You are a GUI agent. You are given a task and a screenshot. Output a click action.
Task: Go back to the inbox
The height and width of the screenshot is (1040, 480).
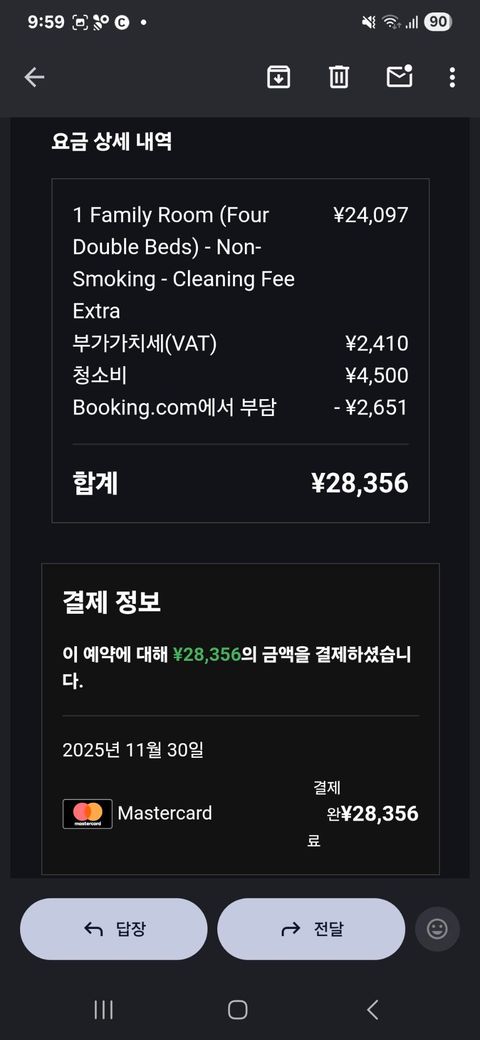point(34,78)
